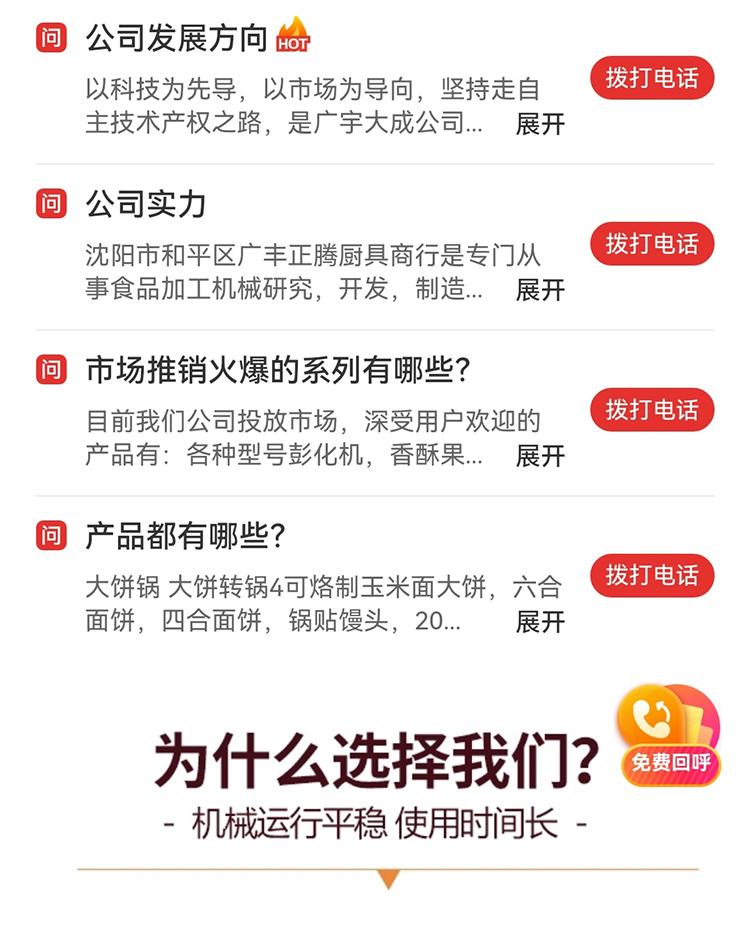Show full answer for 市场推销火爆的系列有哪些
Viewport: 750px width, 928px height.
coord(540,456)
